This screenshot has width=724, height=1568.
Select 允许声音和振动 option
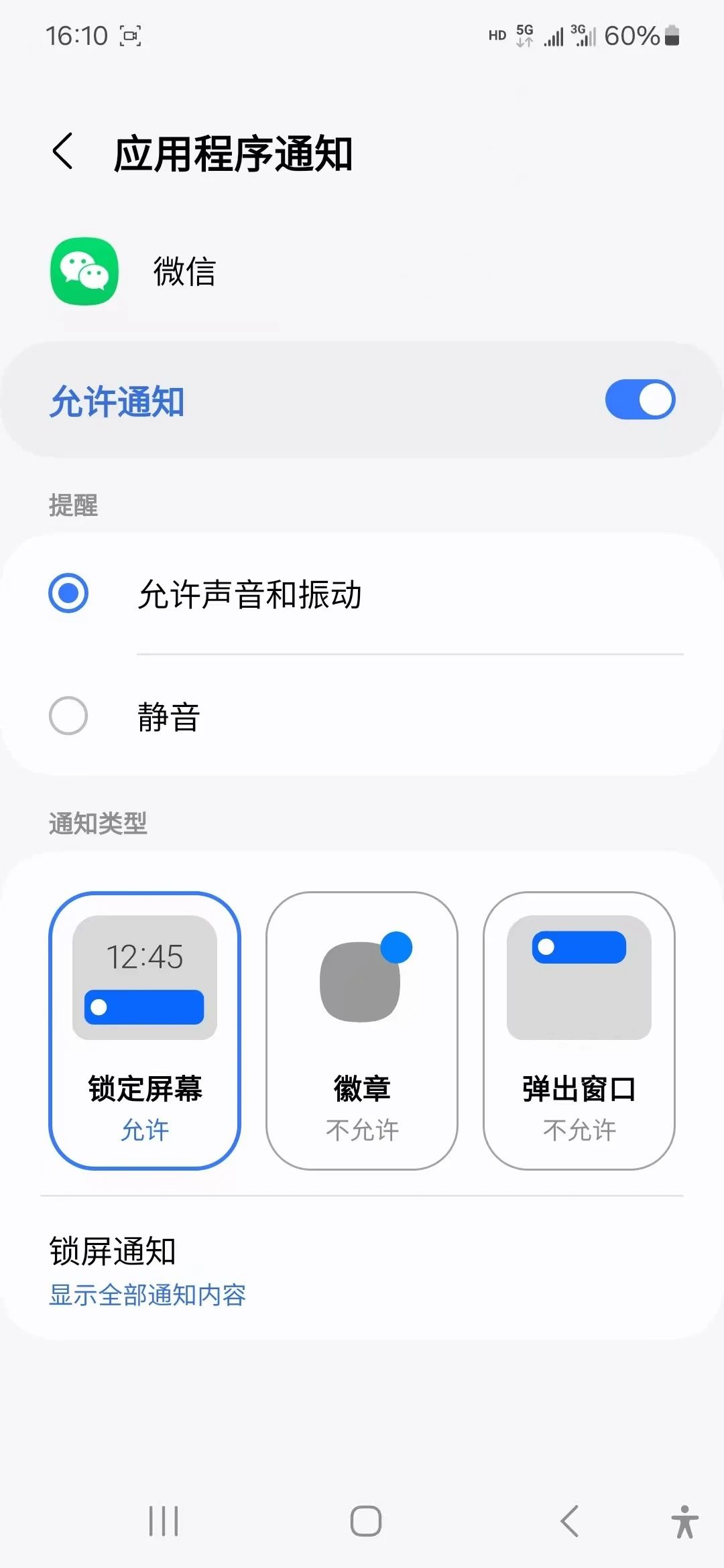(362, 594)
